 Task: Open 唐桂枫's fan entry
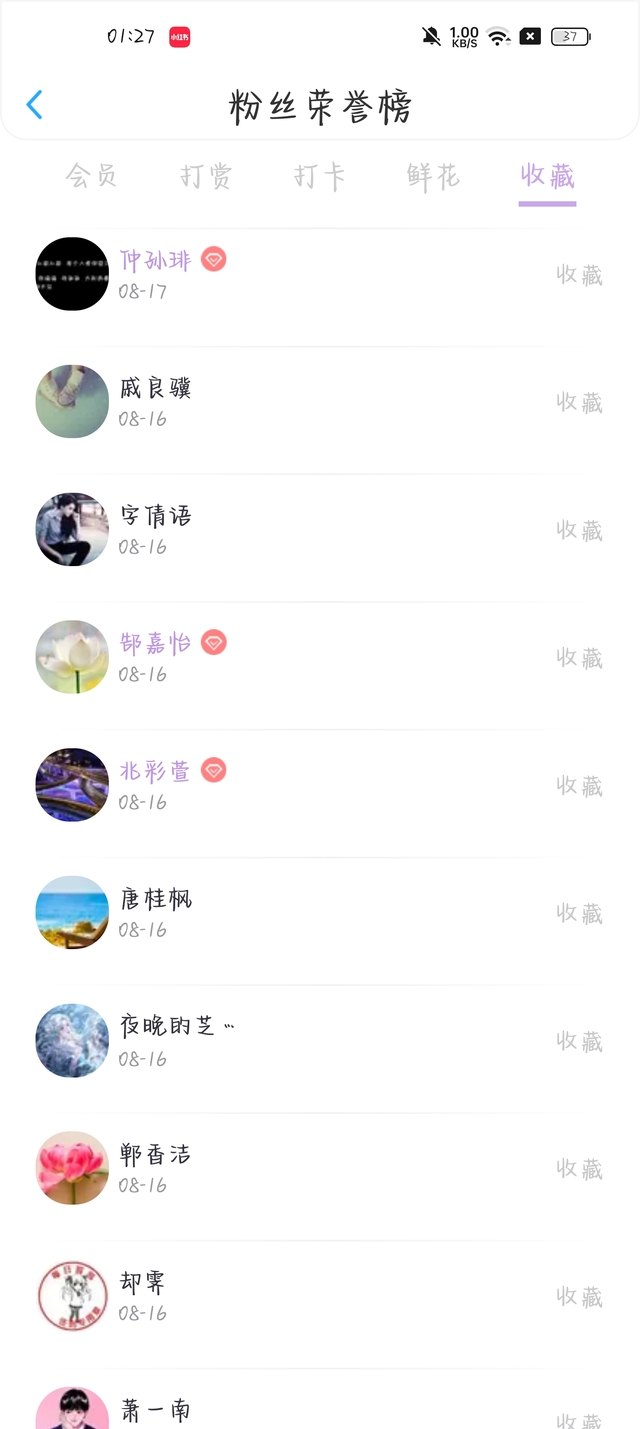320,913
